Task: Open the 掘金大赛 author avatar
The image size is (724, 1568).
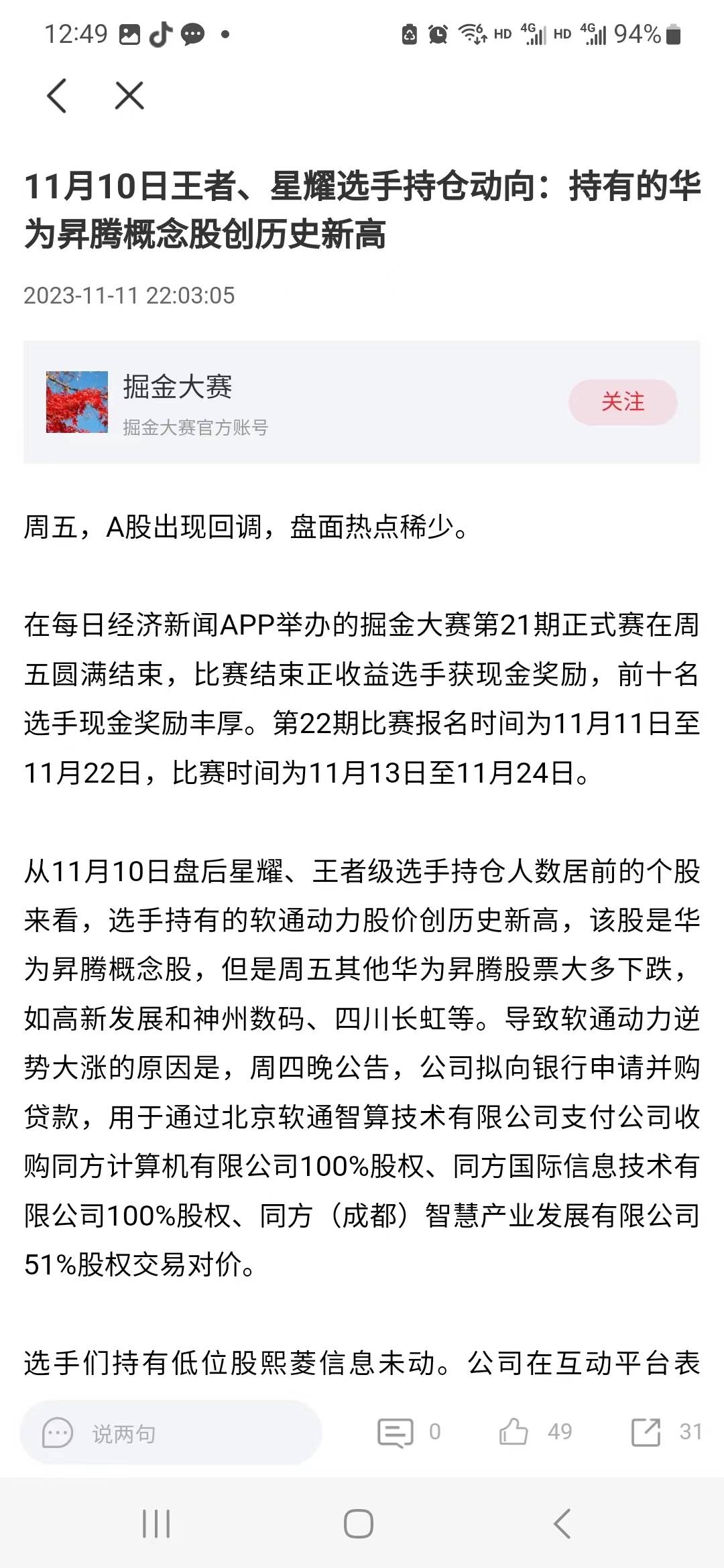Action: (x=77, y=401)
